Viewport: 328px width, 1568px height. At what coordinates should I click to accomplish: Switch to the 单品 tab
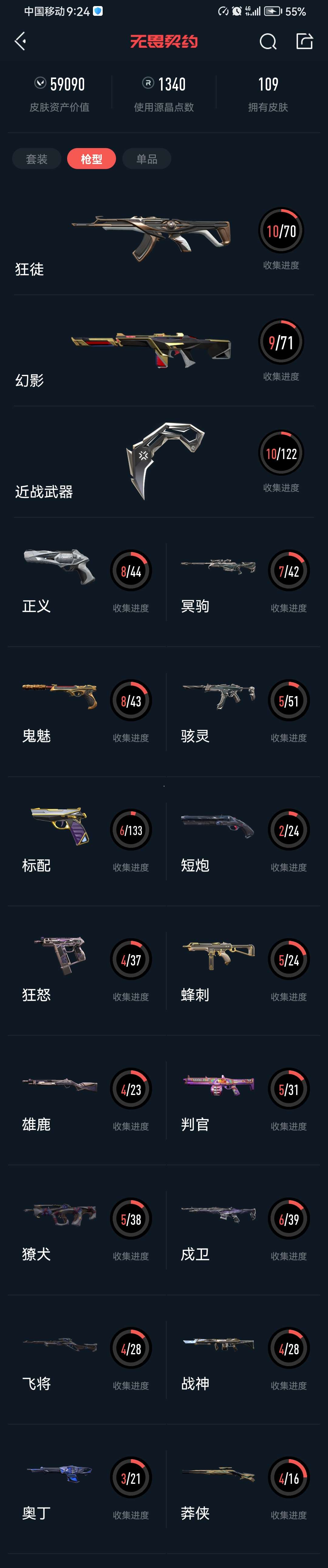pyautogui.click(x=147, y=159)
